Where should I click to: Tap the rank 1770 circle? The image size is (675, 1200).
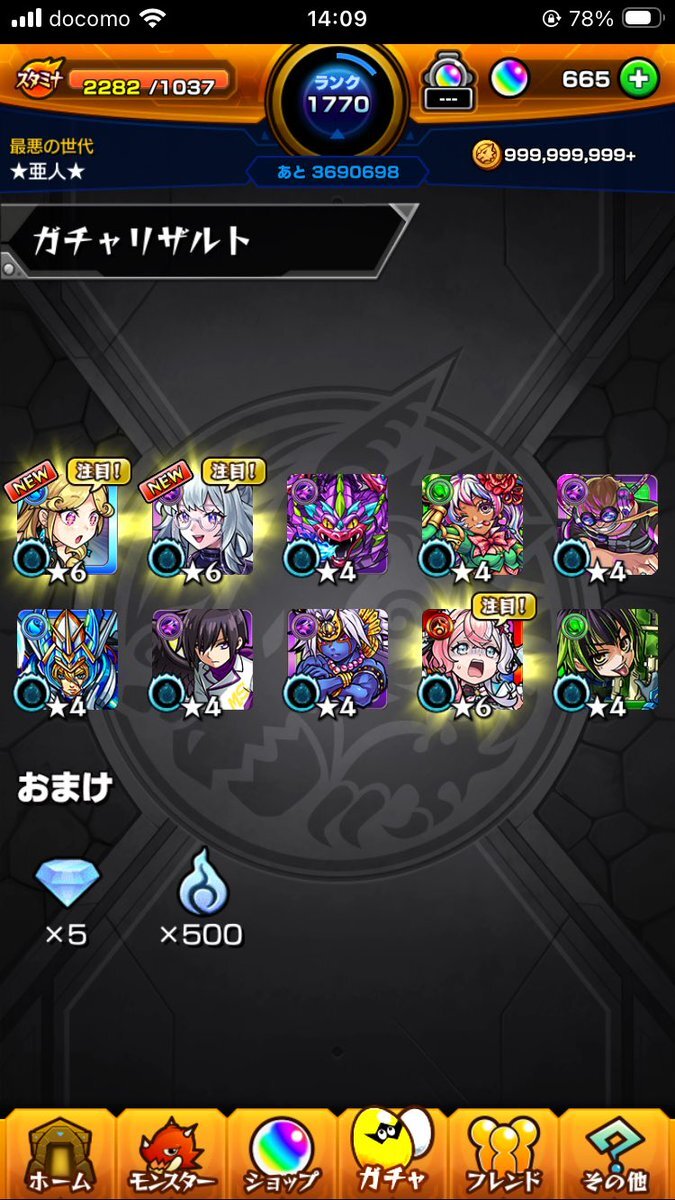(x=337, y=100)
